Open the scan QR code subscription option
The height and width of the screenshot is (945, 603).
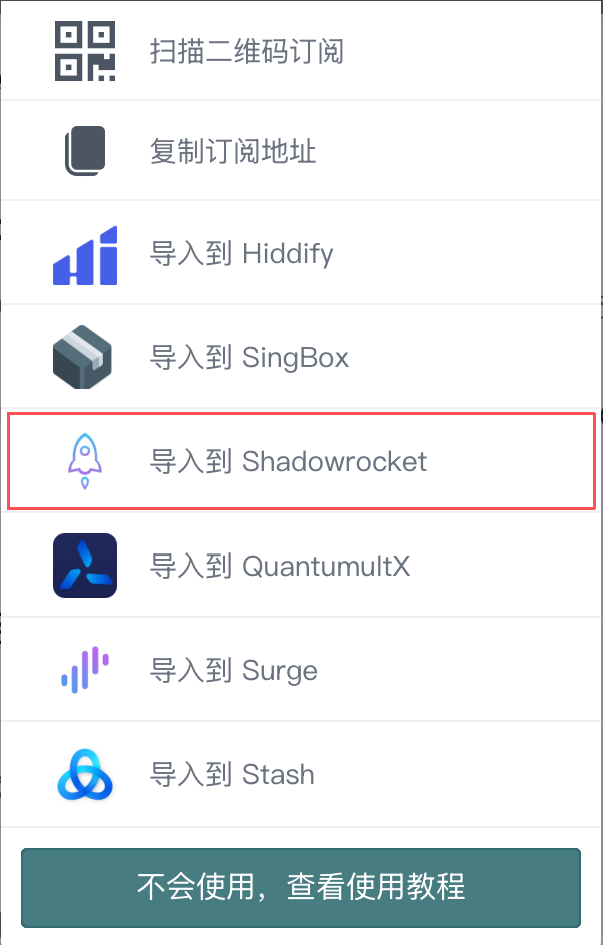(246, 50)
